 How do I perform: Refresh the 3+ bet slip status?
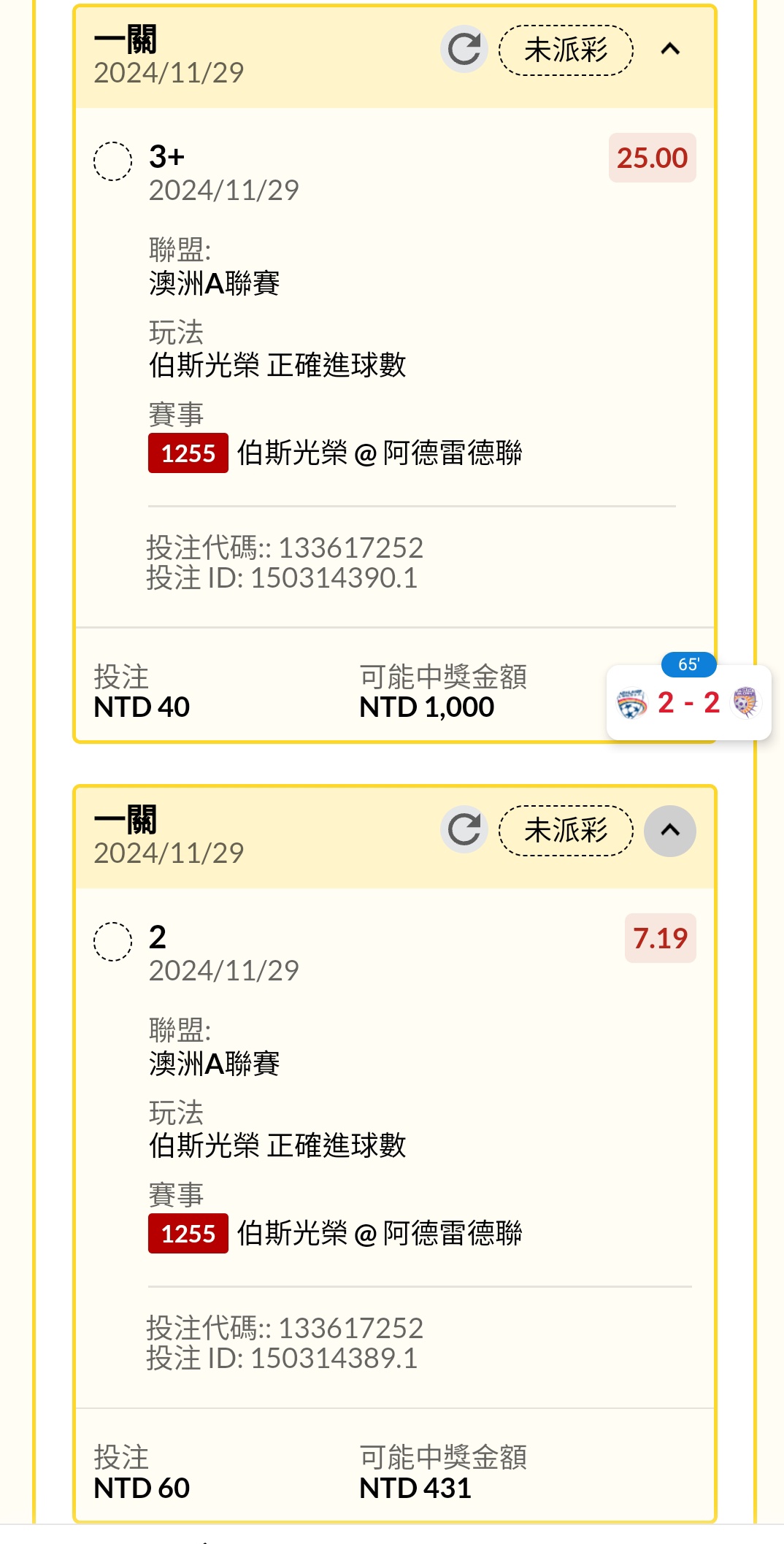pos(464,50)
